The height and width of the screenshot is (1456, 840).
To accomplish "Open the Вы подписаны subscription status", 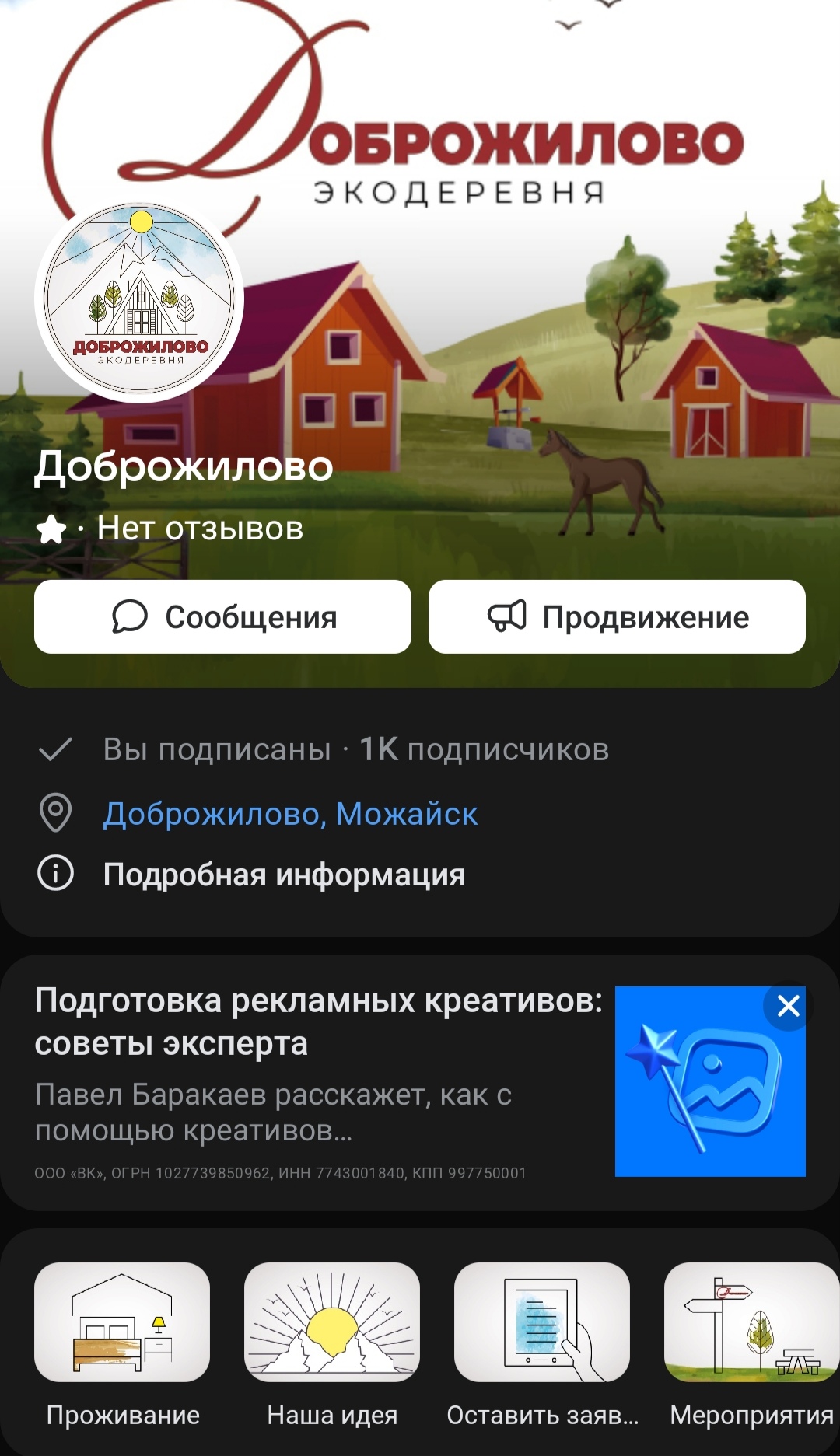I will tap(216, 749).
